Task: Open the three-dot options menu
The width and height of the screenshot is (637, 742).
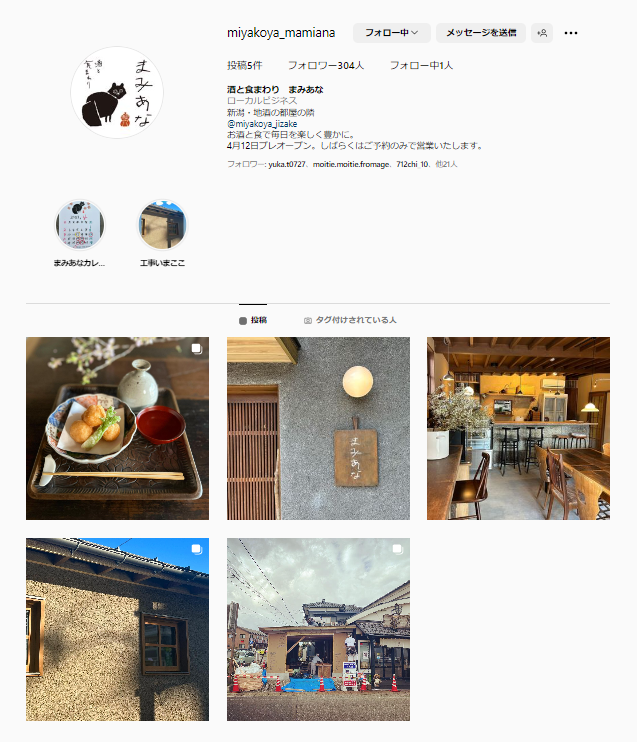Action: (571, 33)
